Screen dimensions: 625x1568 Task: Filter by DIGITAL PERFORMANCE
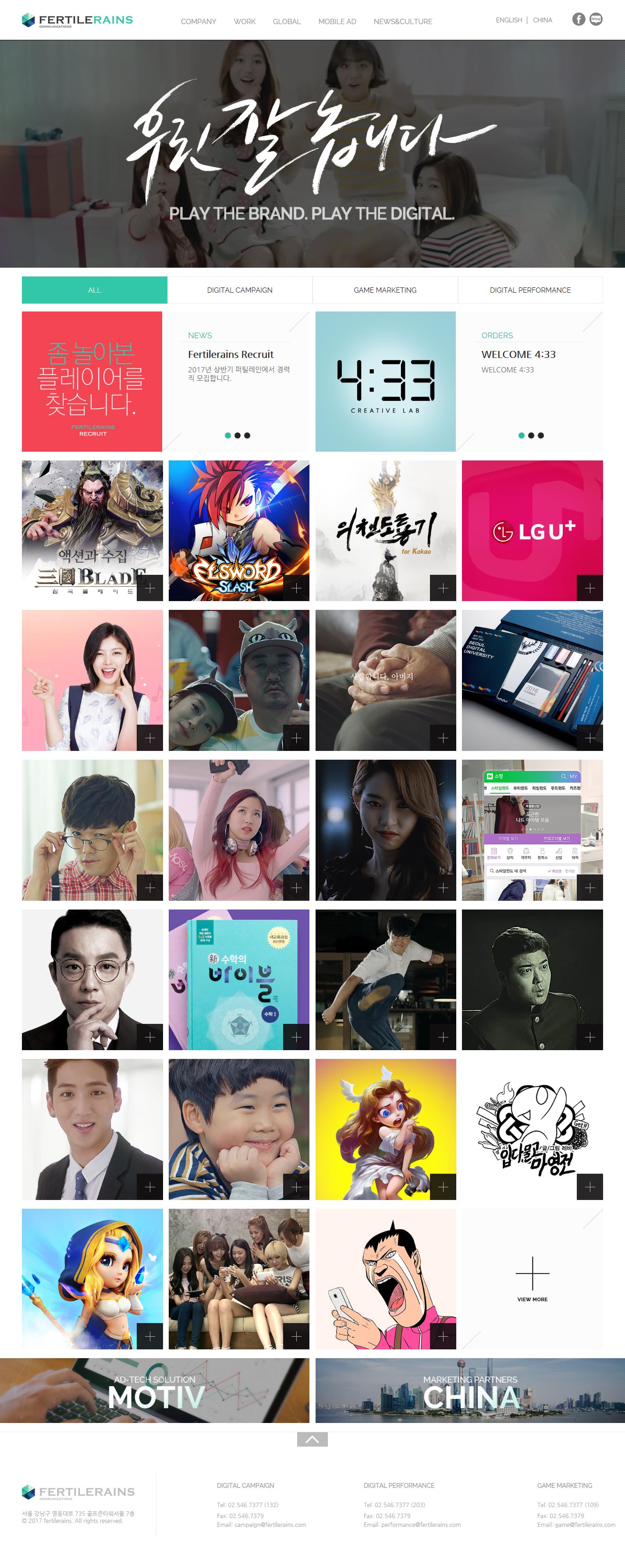click(530, 290)
